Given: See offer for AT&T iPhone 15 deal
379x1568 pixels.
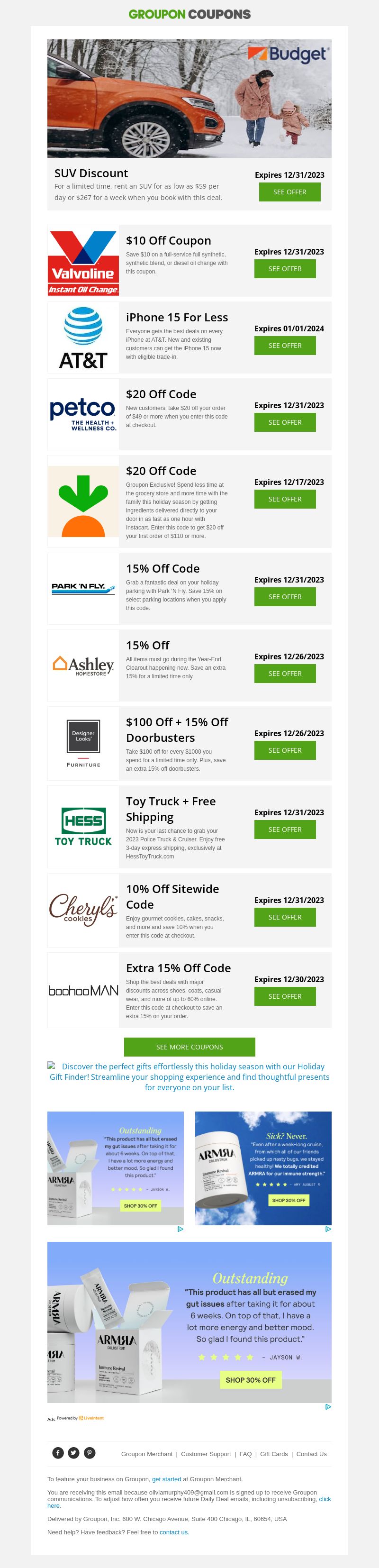Looking at the screenshot, I should click(285, 345).
